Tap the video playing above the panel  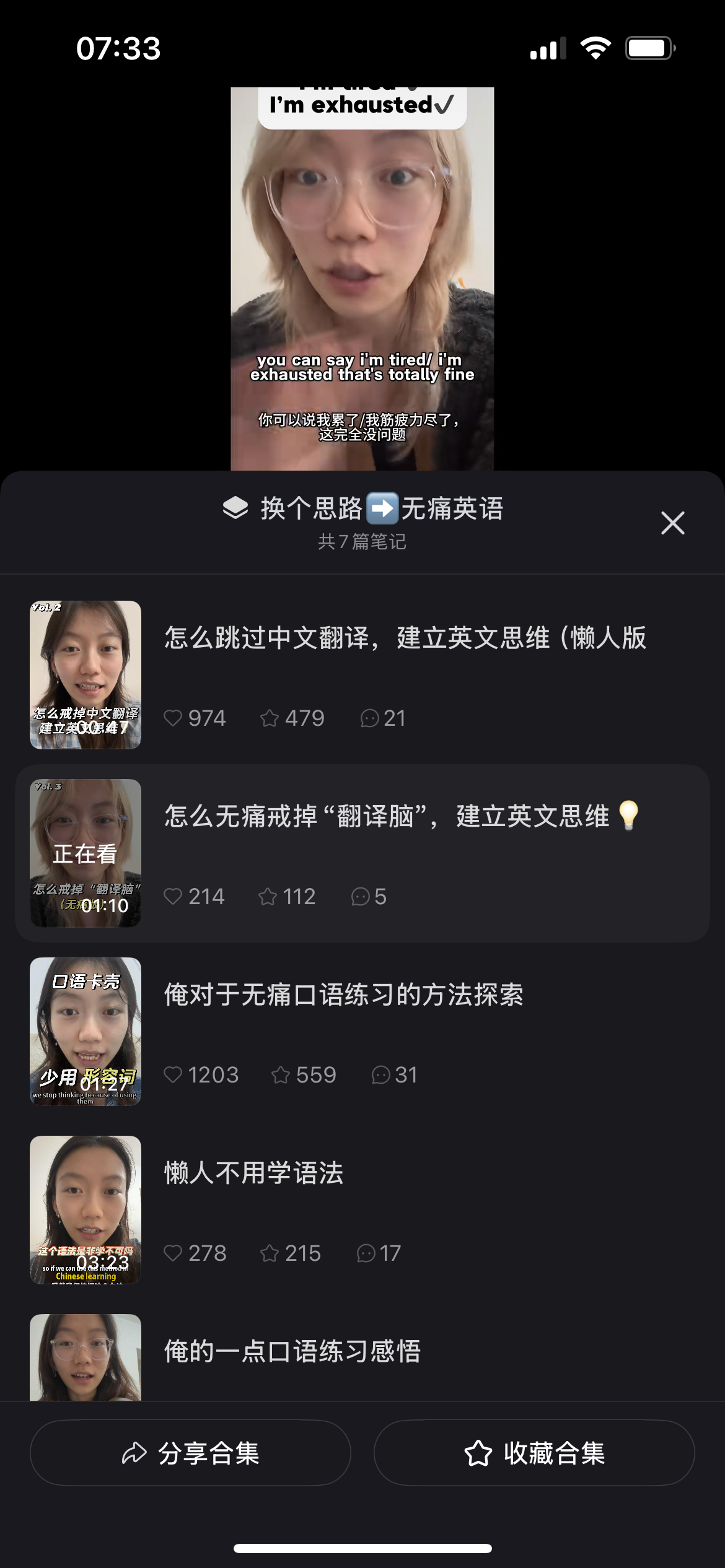tap(362, 279)
